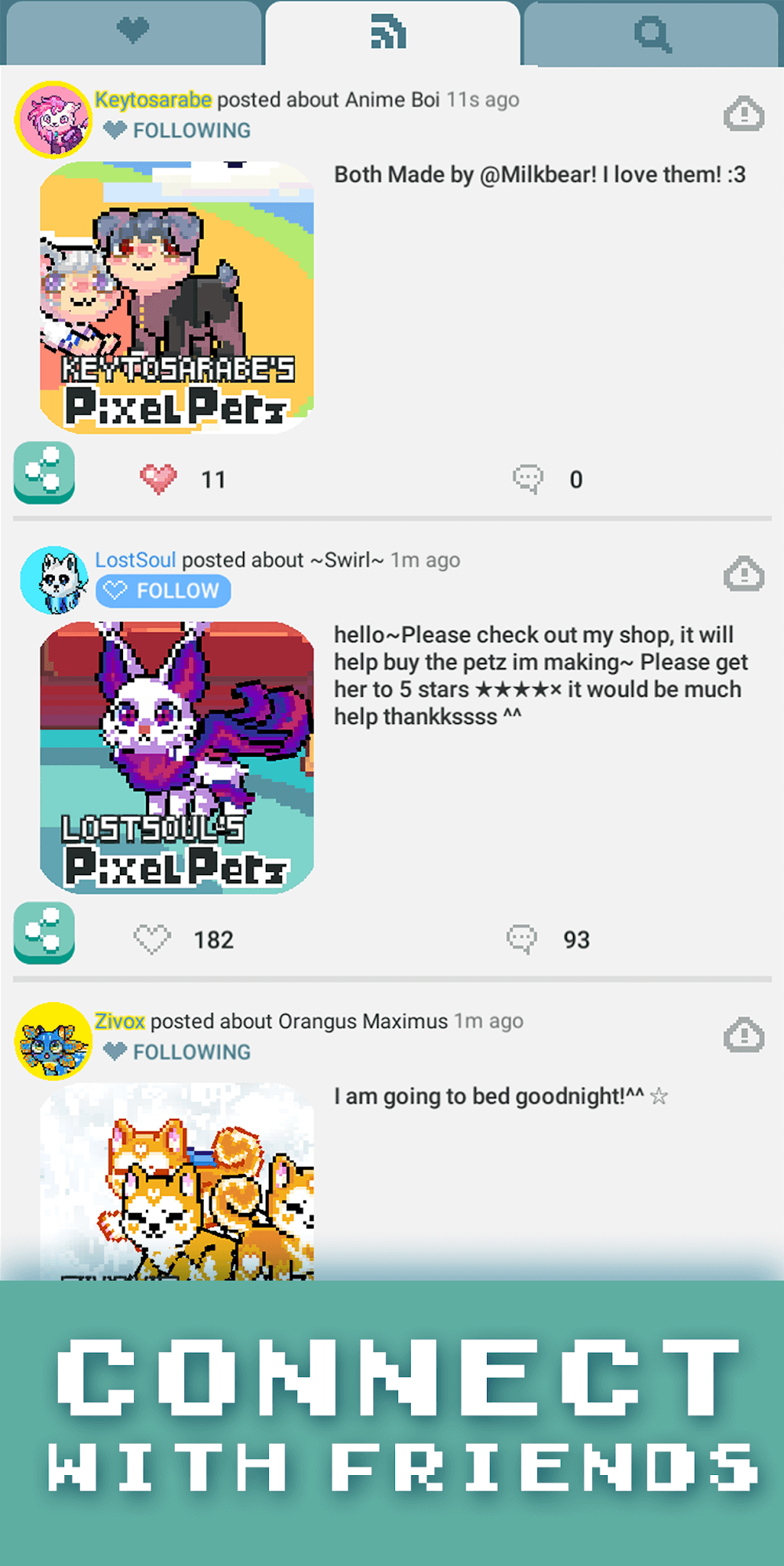
Task: Switch to the favorites heart tab
Action: click(132, 32)
